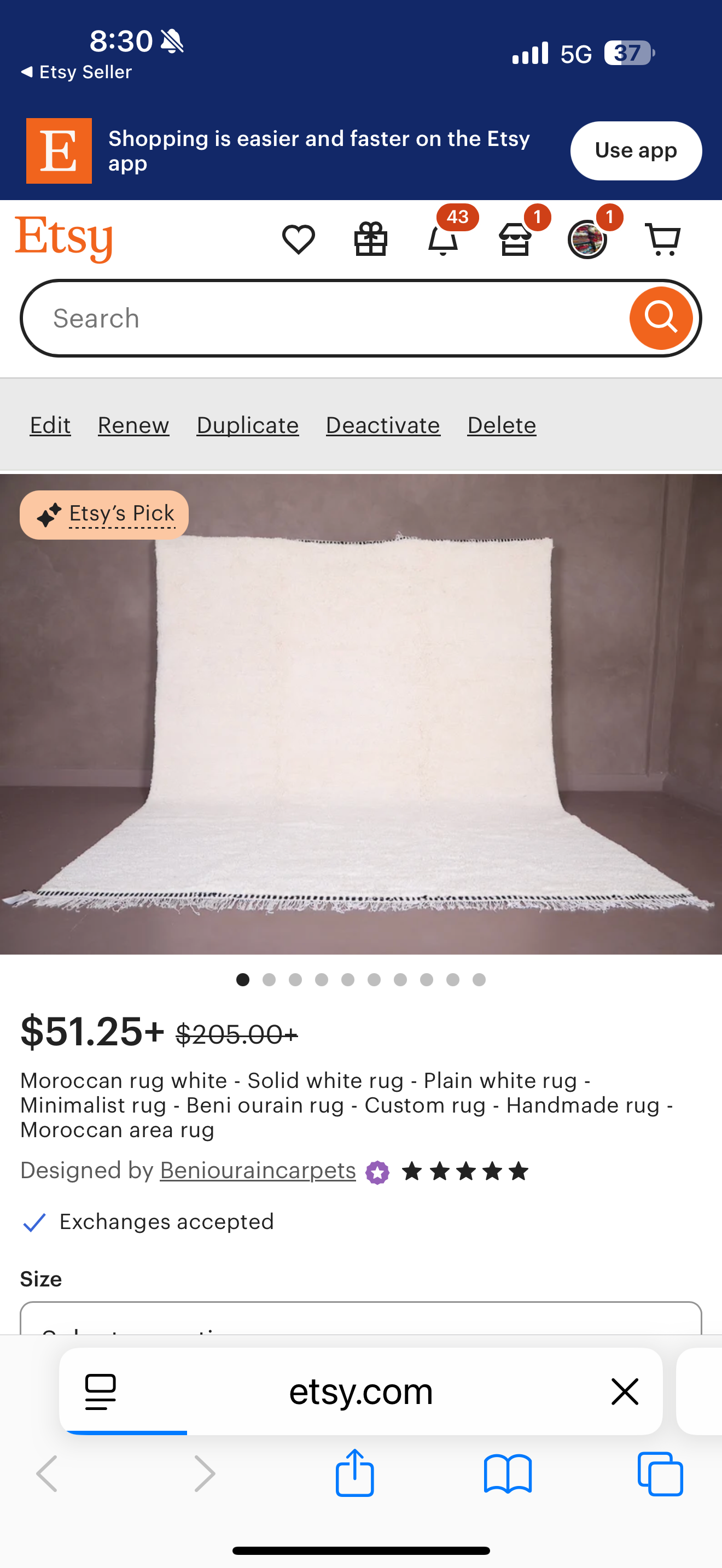
Task: Tap the Use app button
Action: [x=635, y=150]
